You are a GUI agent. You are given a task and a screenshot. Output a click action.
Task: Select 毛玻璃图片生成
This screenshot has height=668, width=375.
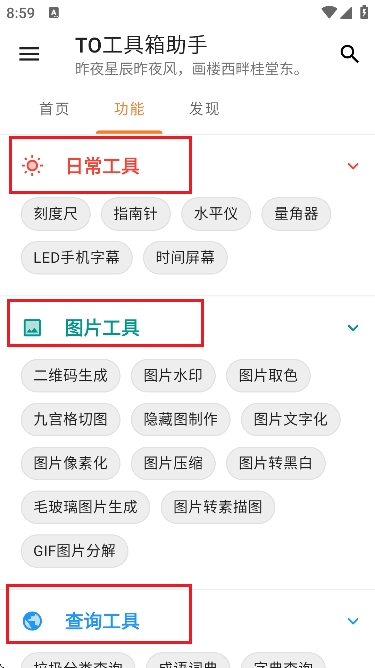(86, 507)
